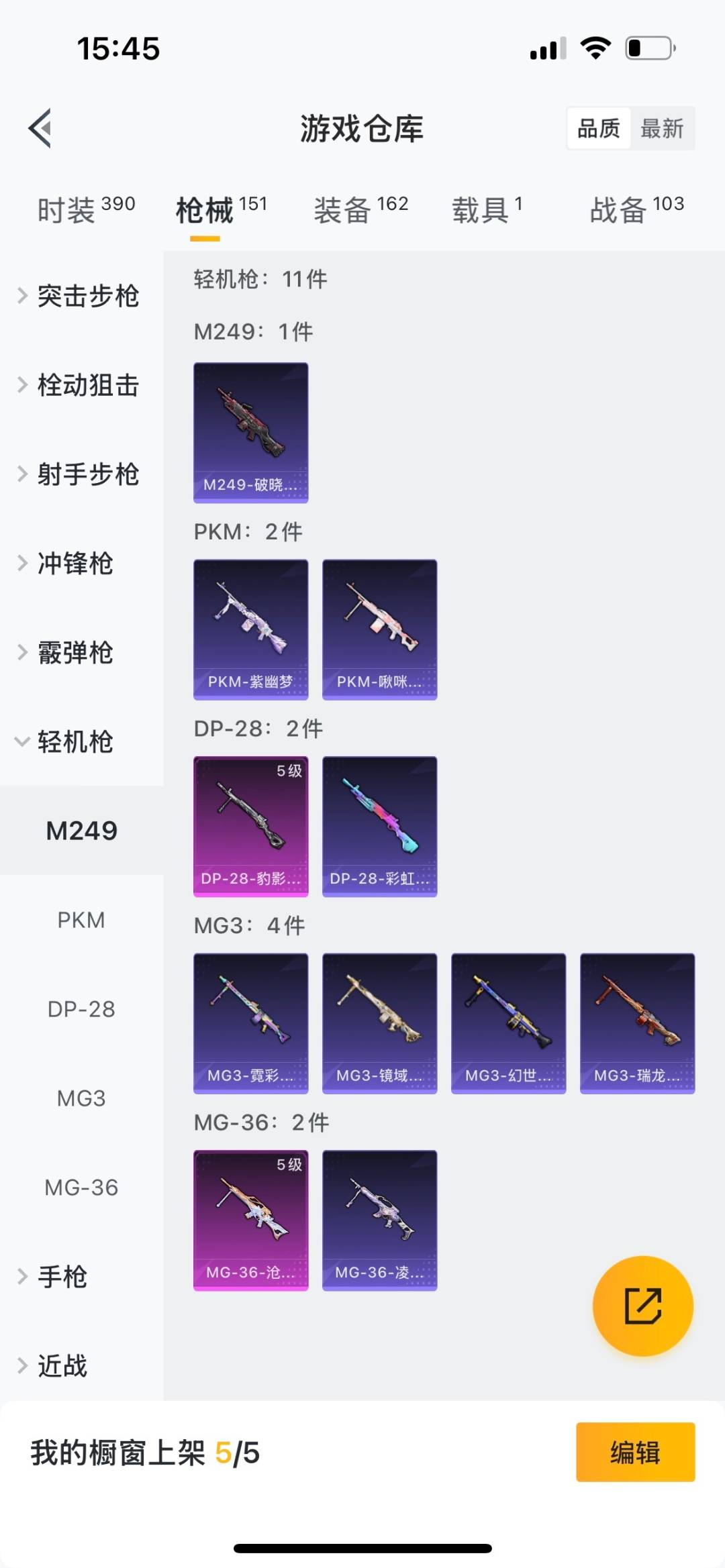The height and width of the screenshot is (1568, 725).
Task: Select the PKM subcategory in sidebar
Action: click(82, 920)
